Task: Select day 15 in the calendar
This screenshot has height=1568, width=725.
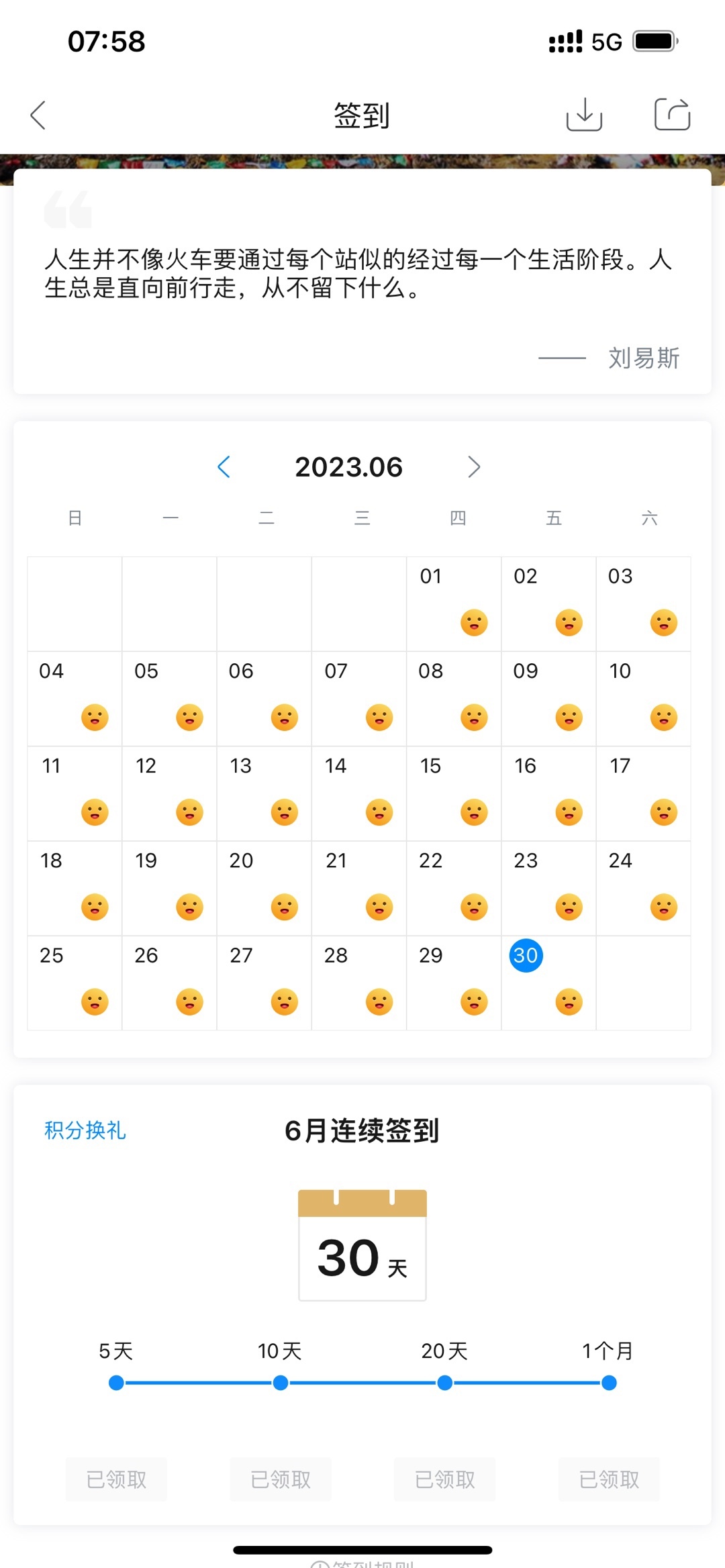Action: pos(454,793)
